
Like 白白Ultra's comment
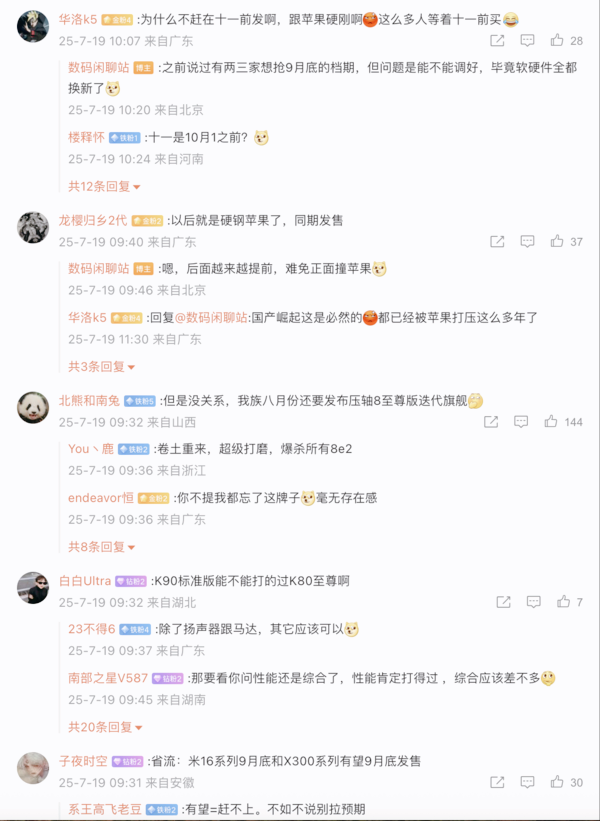tap(563, 602)
